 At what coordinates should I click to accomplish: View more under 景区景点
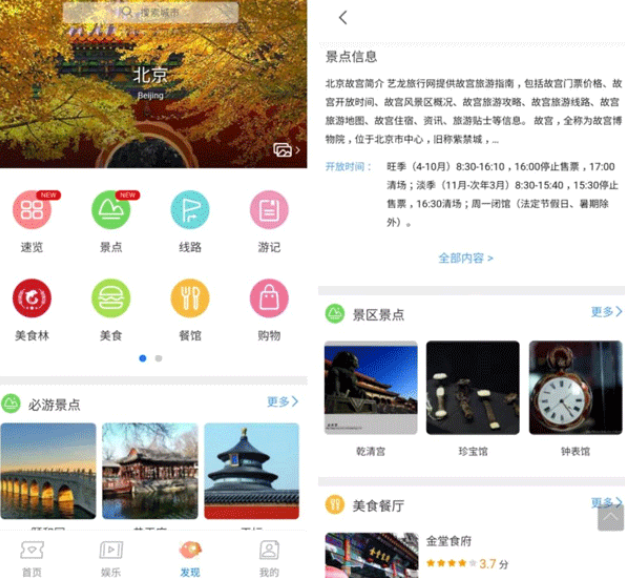(x=606, y=312)
